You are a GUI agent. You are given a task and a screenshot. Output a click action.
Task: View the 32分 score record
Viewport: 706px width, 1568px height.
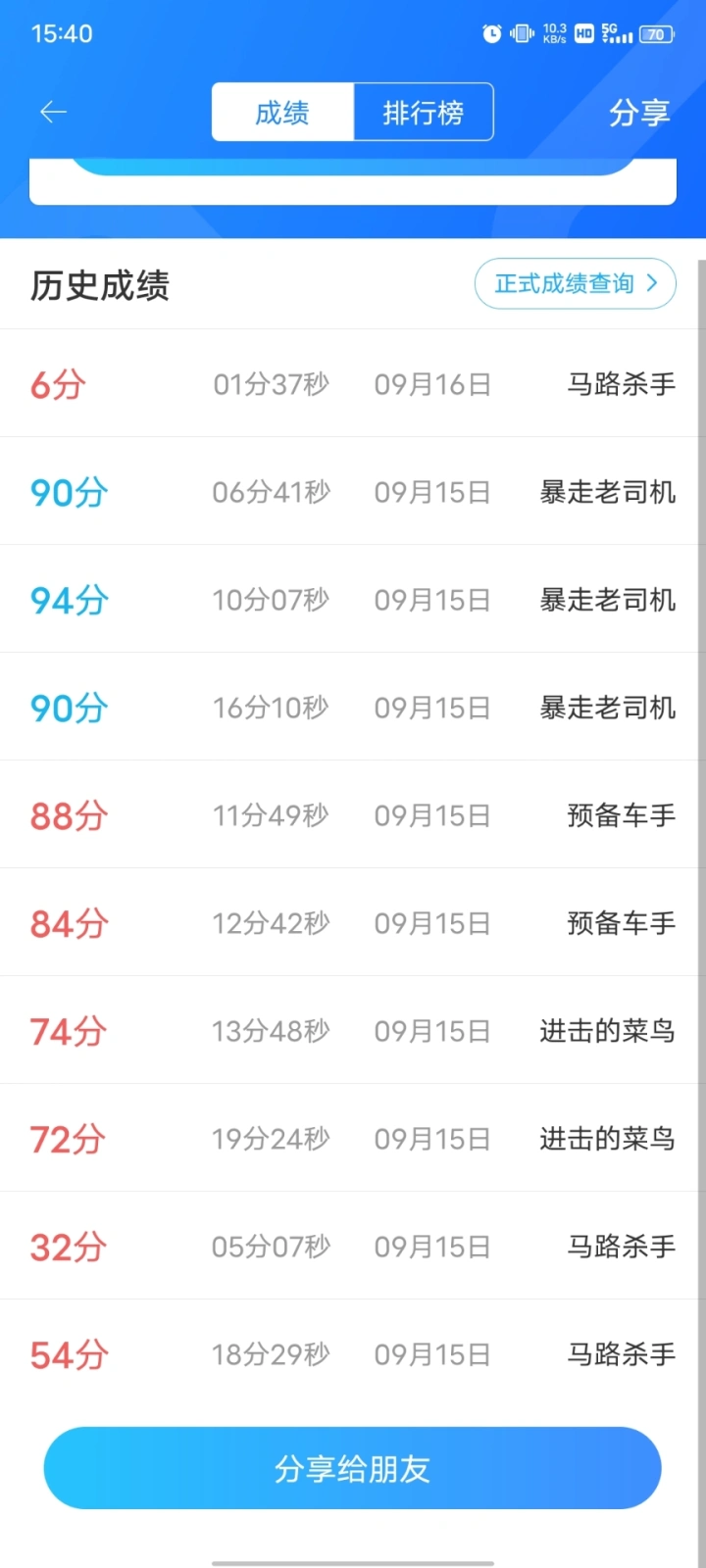pos(353,1246)
